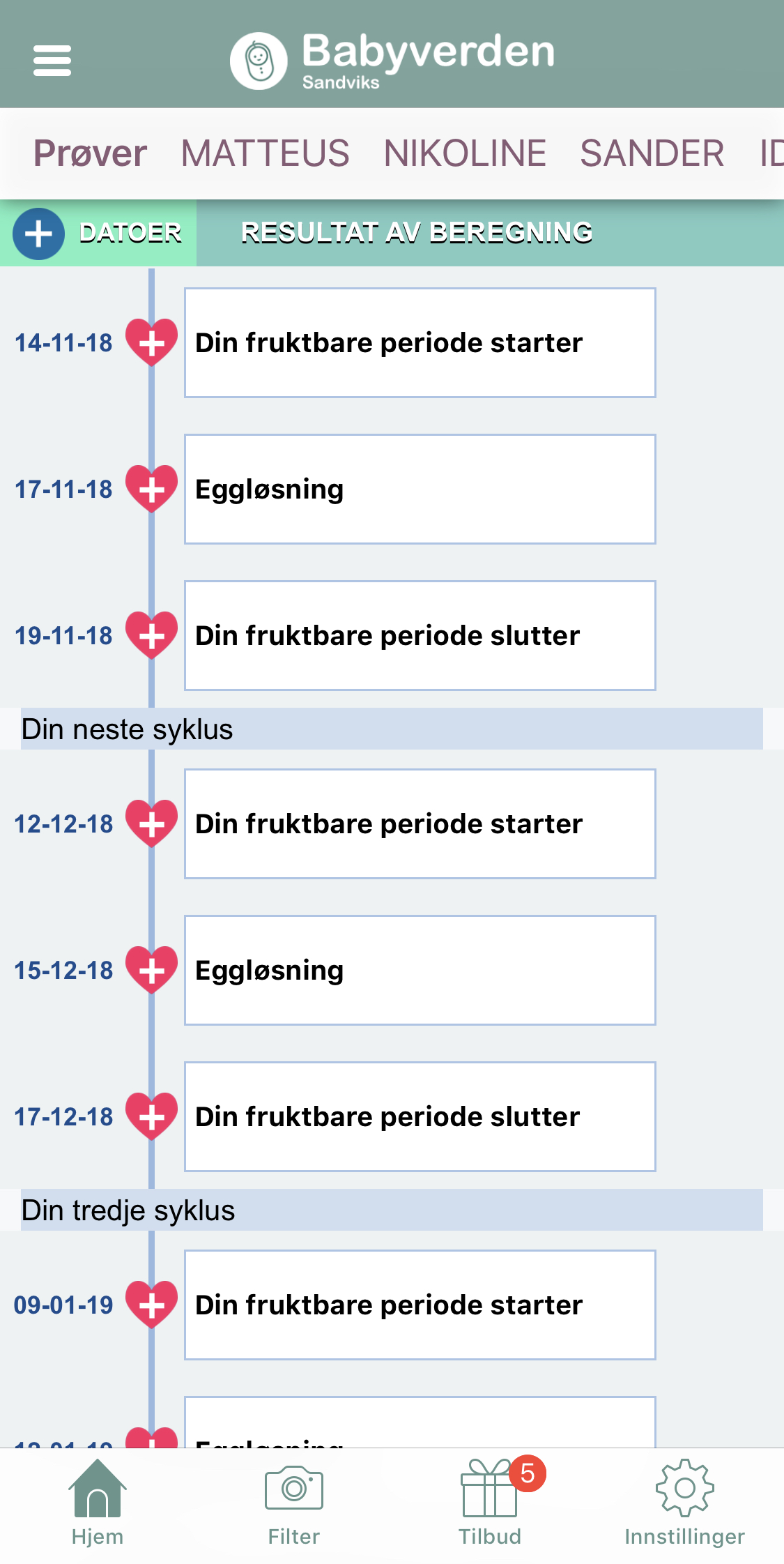This screenshot has width=784, height=1564.
Task: Tap the heart icon for 14-11-18
Action: pos(152,342)
